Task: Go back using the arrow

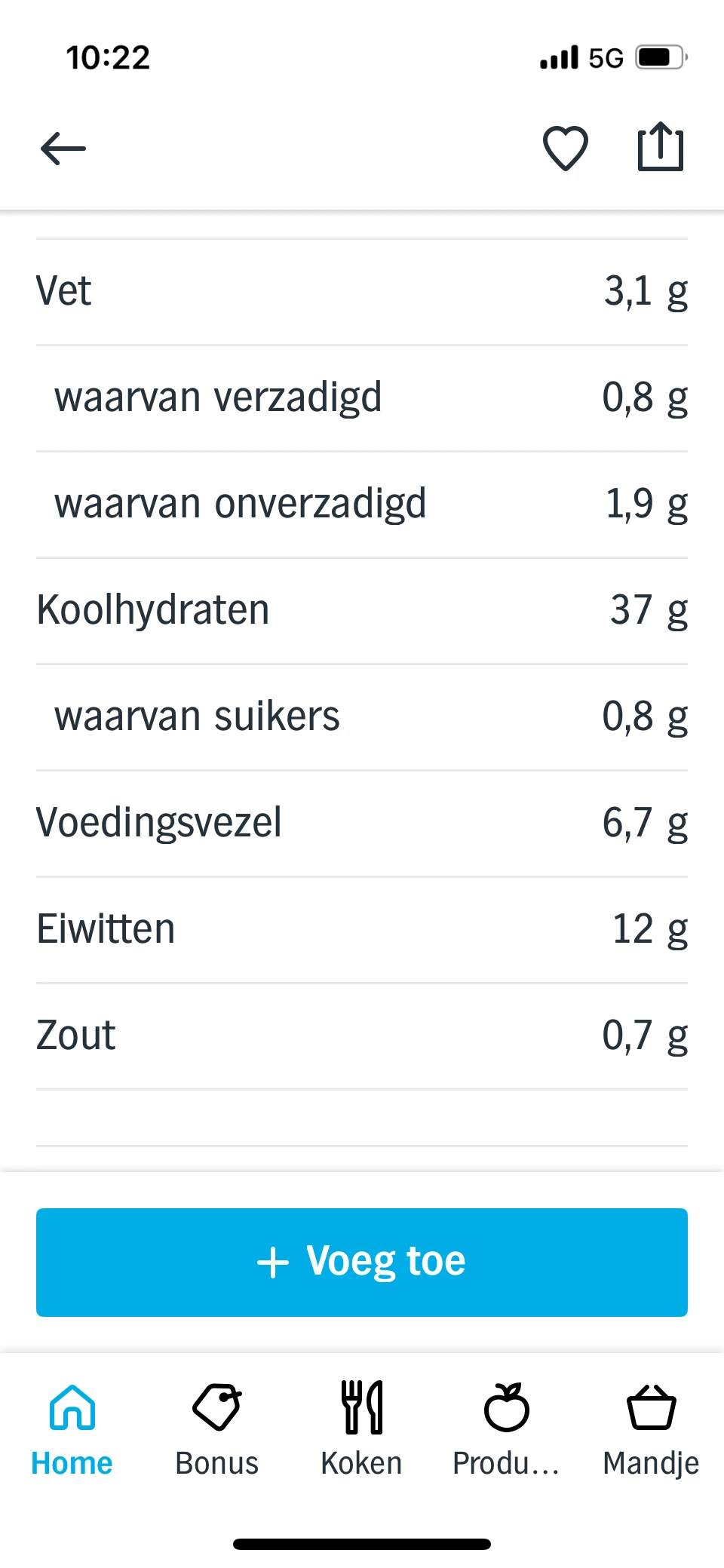Action: pos(63,149)
